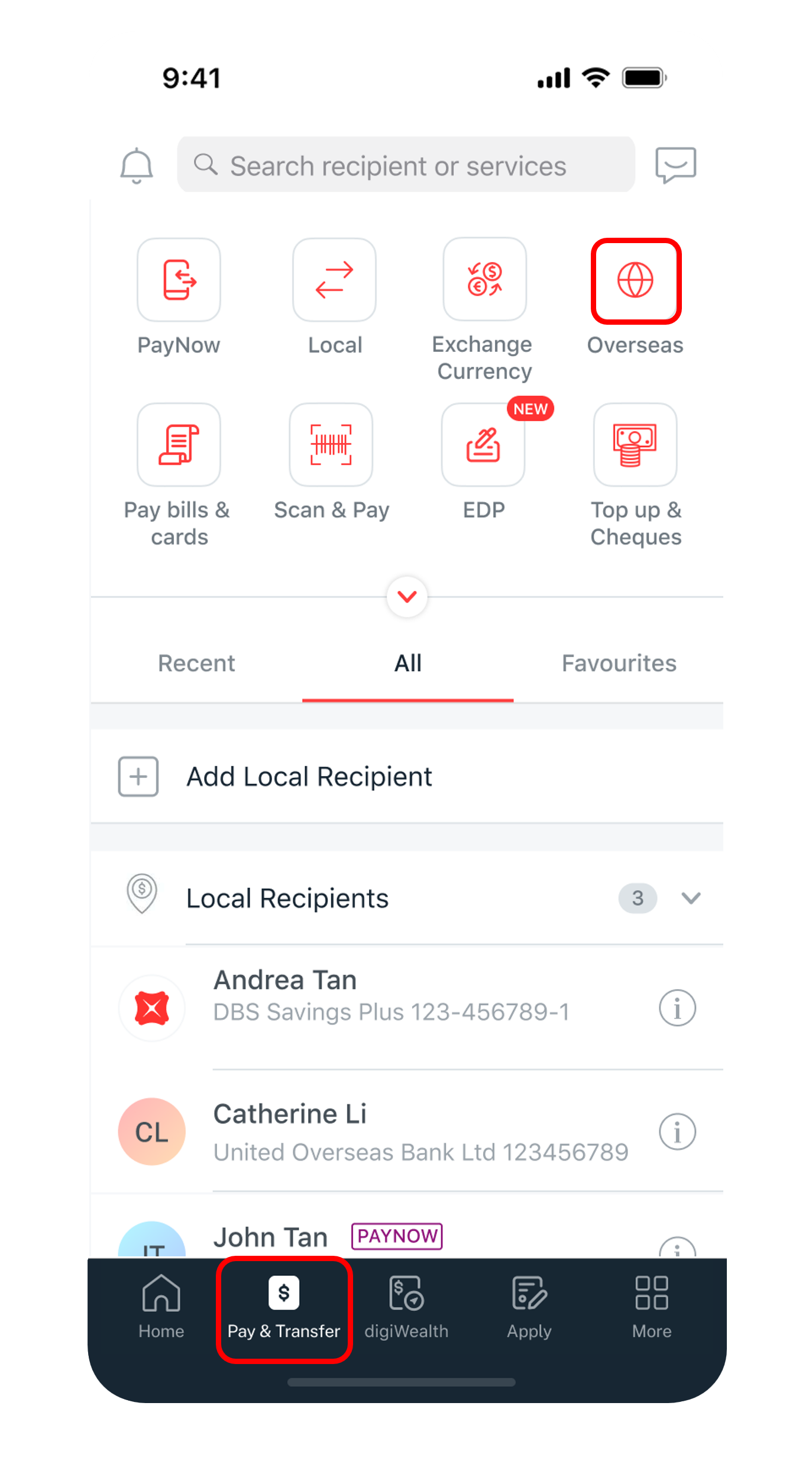Select recipient Andrea Tan

point(390,996)
